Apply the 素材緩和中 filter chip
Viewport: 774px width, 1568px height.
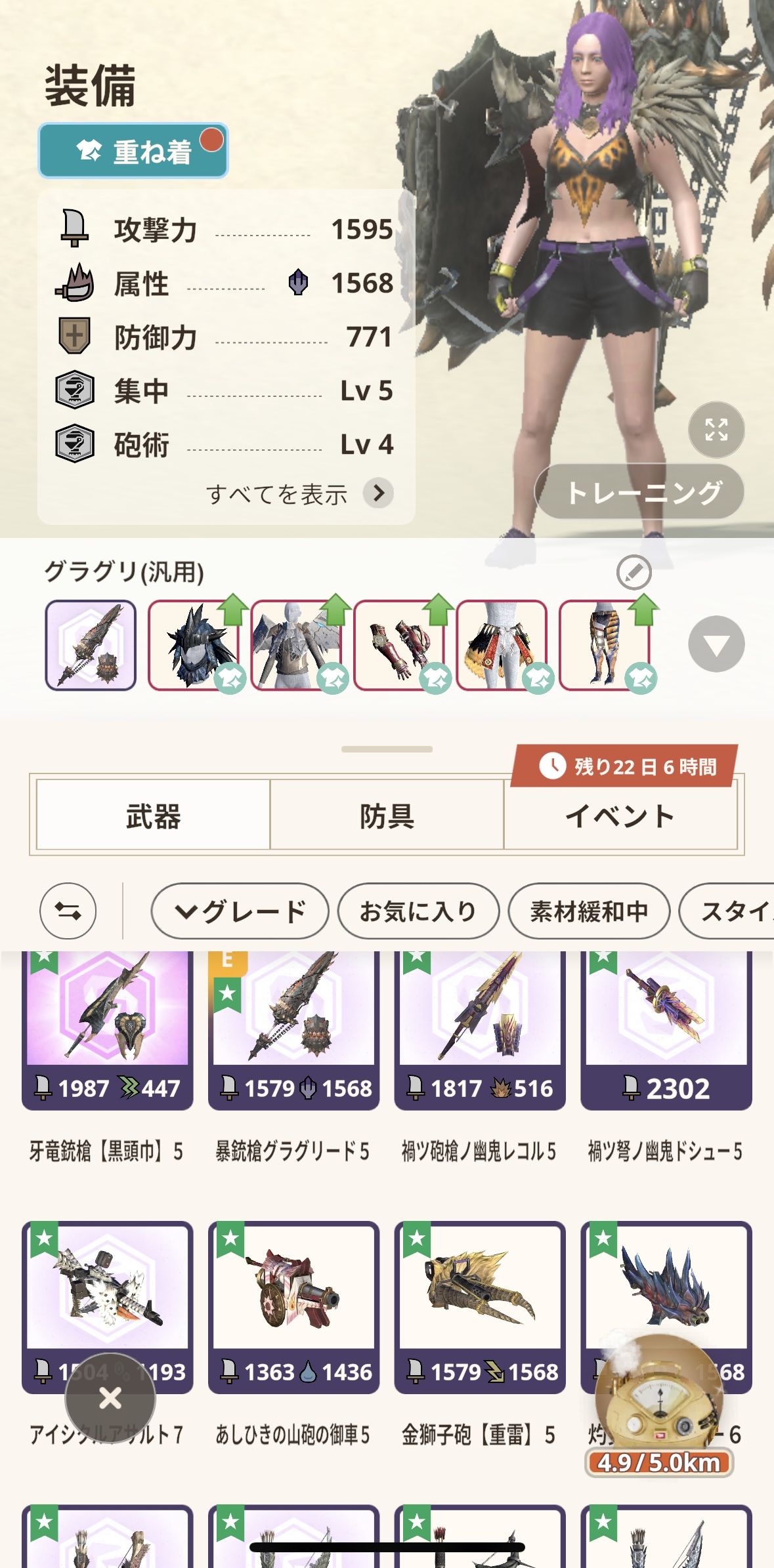589,911
